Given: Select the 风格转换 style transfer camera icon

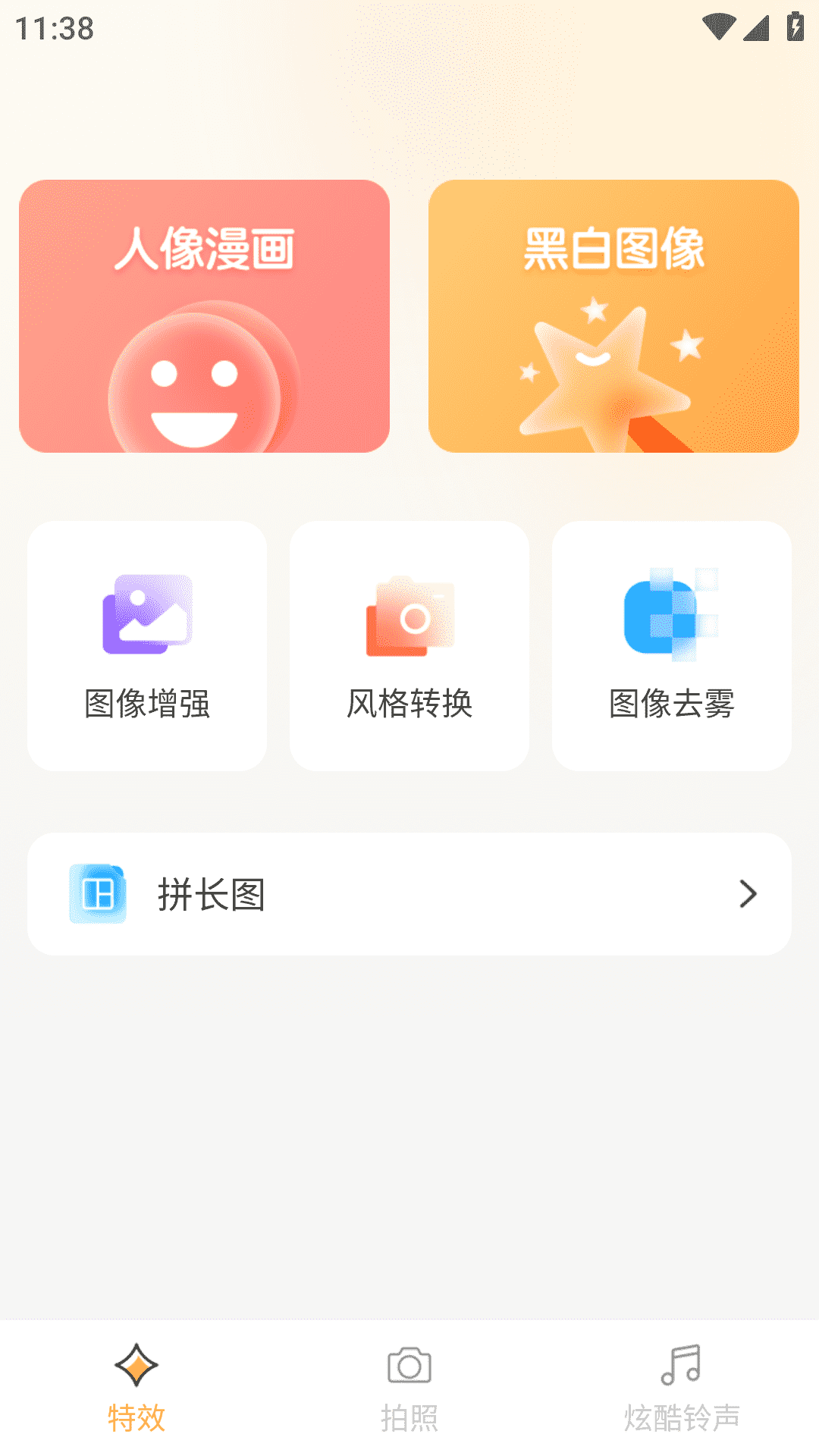Looking at the screenshot, I should [x=409, y=616].
